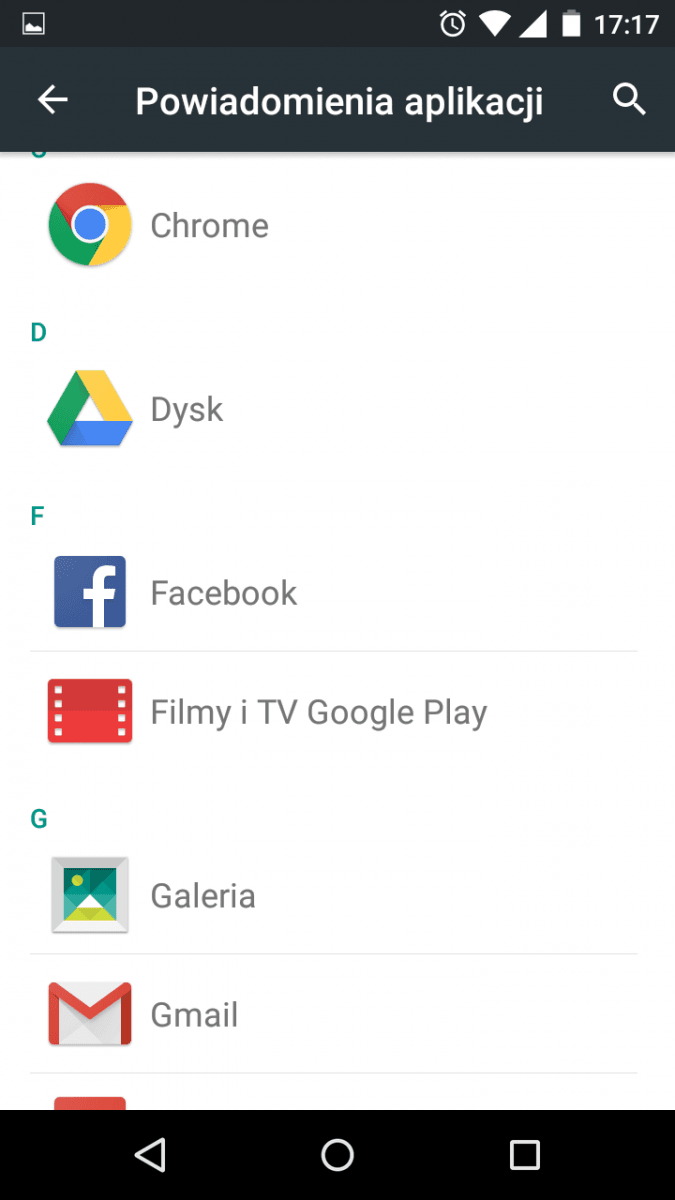Image resolution: width=675 pixels, height=1200 pixels.
Task: Open Gmail notification settings
Action: [x=337, y=1014]
